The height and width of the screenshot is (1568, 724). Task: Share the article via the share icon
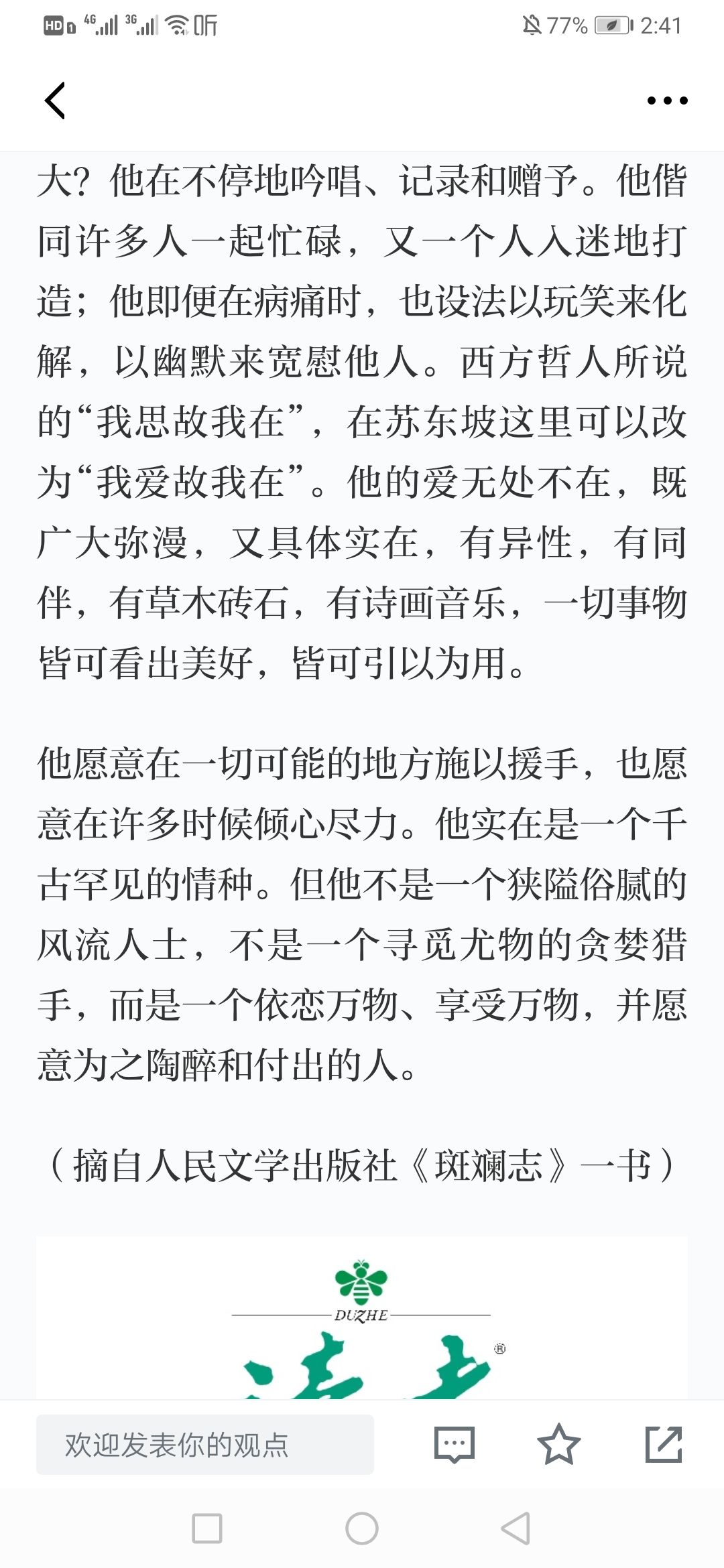coord(663,1444)
